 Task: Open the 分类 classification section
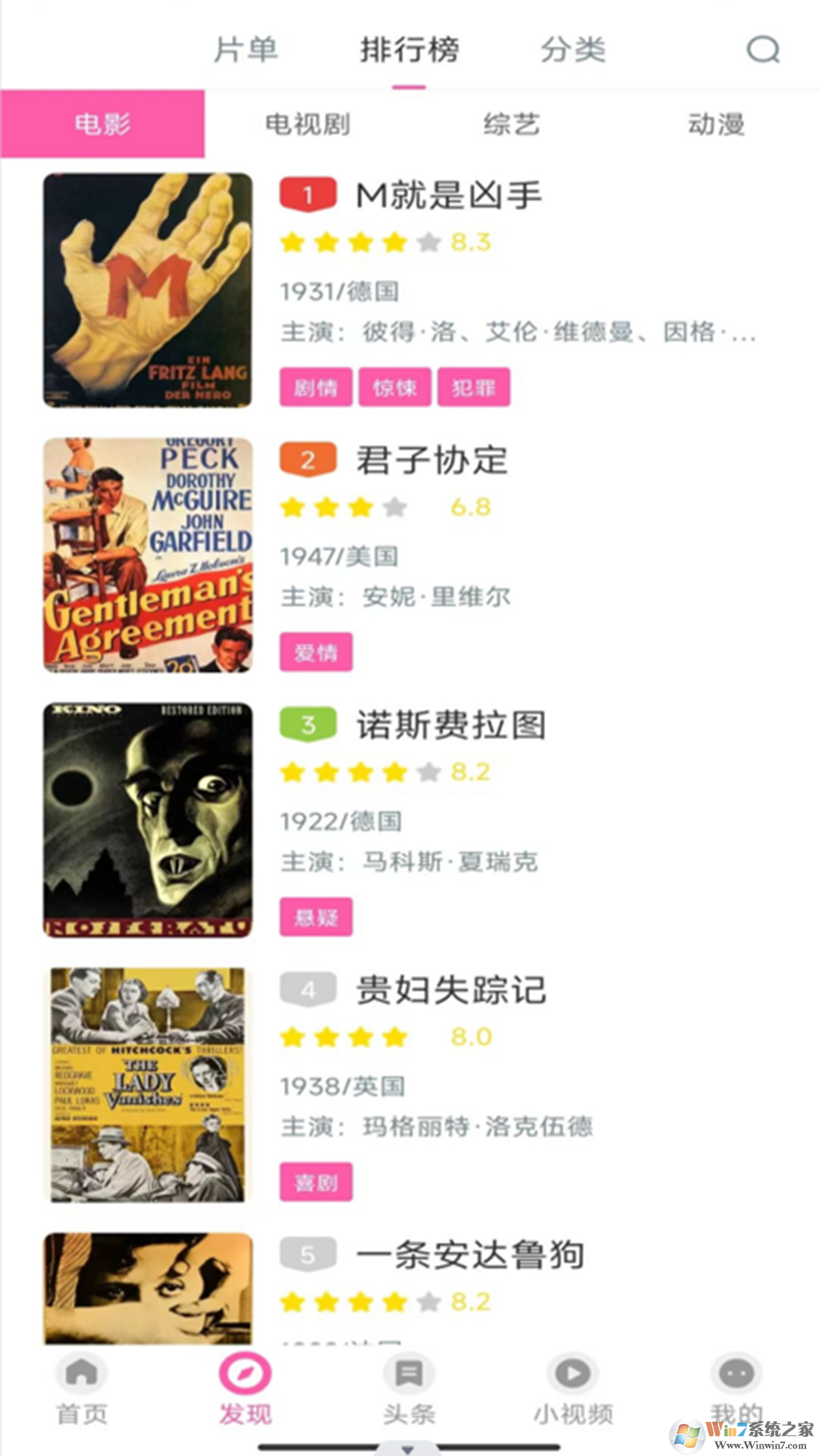pyautogui.click(x=574, y=50)
